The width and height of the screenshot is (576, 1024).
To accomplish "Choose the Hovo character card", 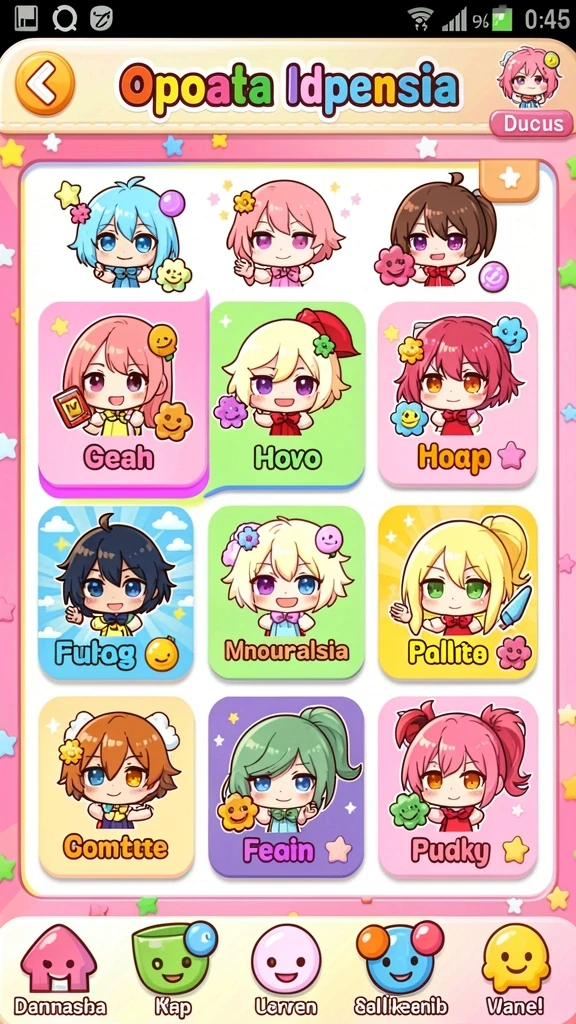I will [x=287, y=394].
